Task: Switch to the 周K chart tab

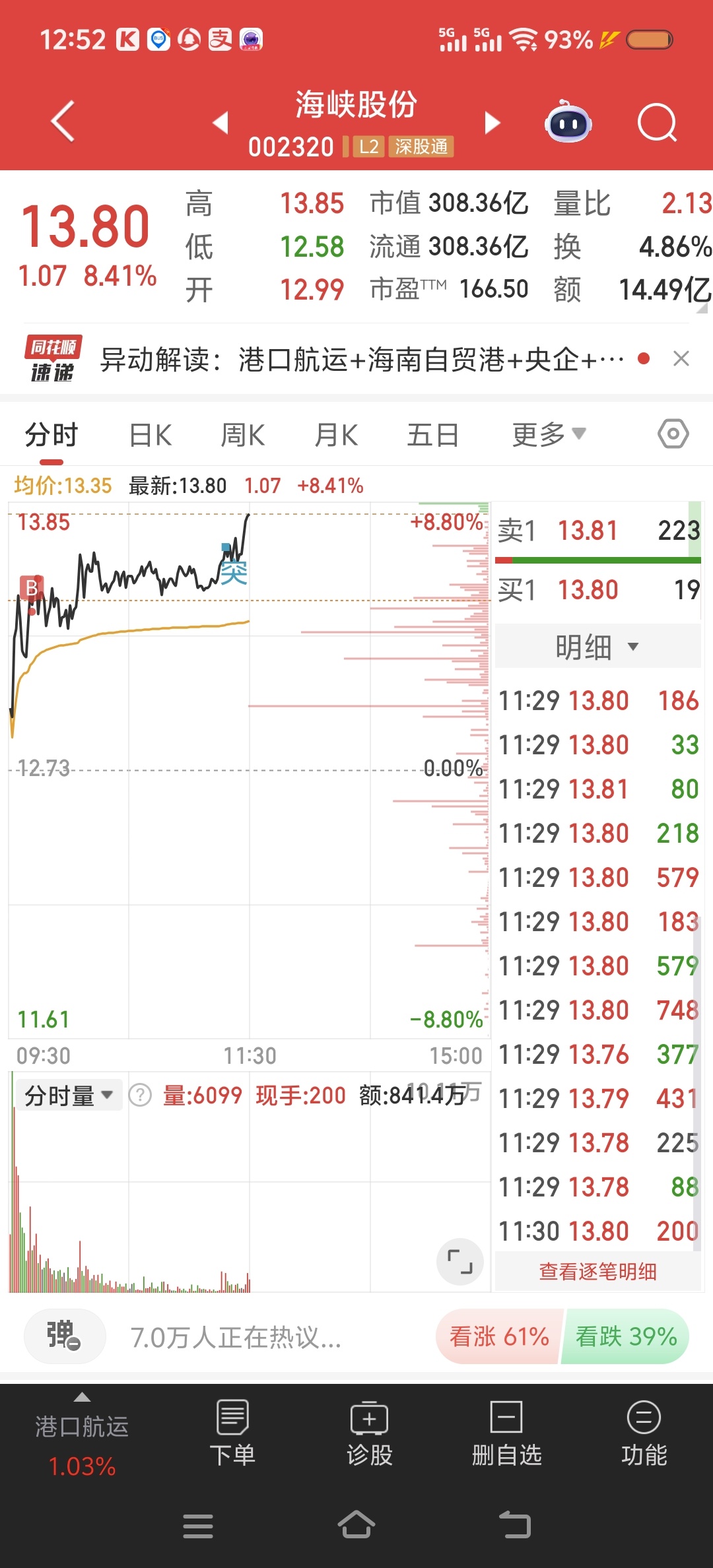Action: pyautogui.click(x=243, y=436)
